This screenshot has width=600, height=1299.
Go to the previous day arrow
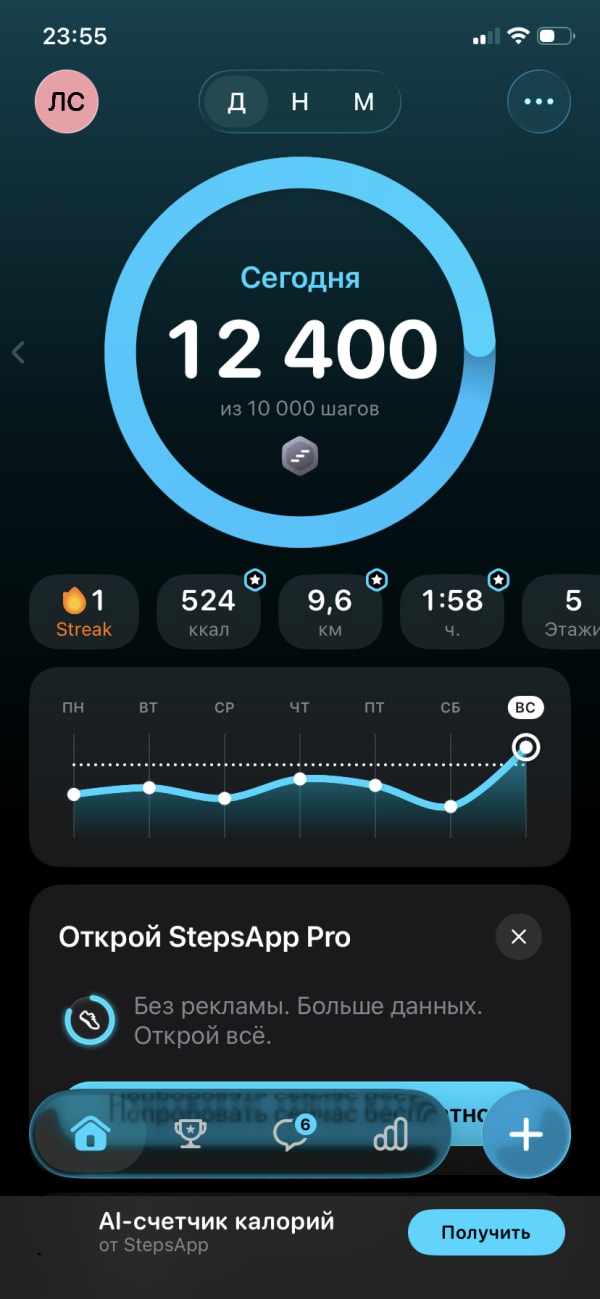18,352
